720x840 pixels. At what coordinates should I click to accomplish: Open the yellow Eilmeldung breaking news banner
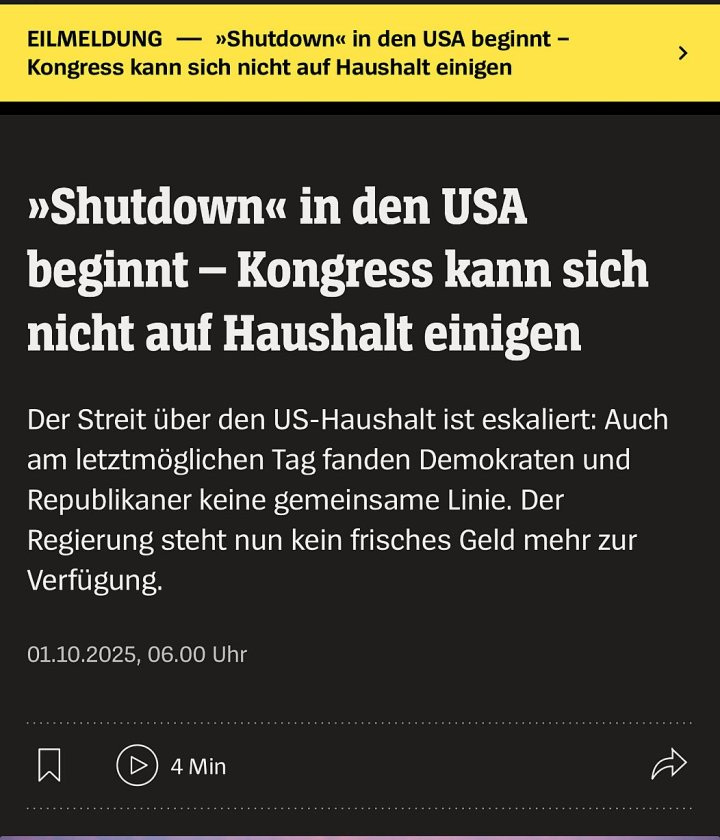360,53
